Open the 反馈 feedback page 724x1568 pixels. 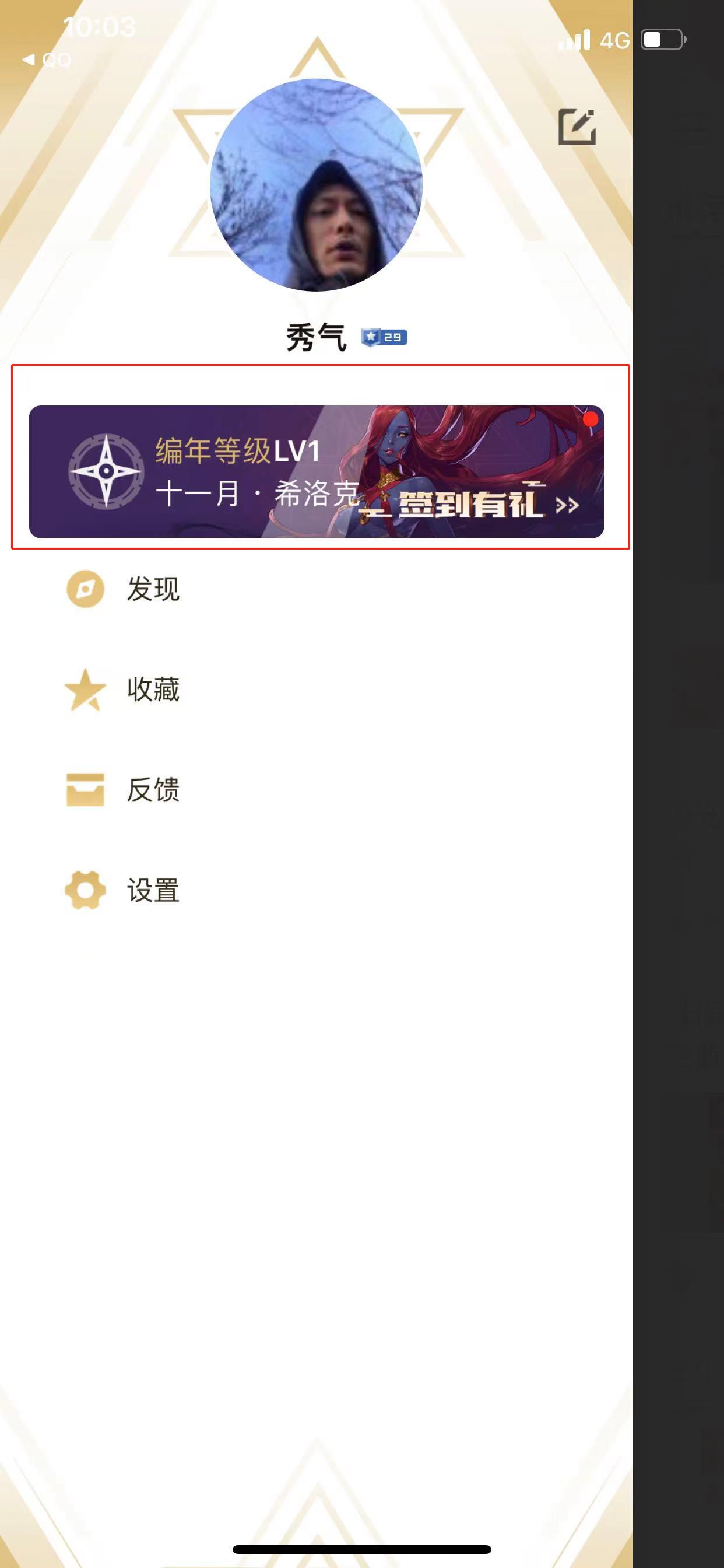pos(153,789)
